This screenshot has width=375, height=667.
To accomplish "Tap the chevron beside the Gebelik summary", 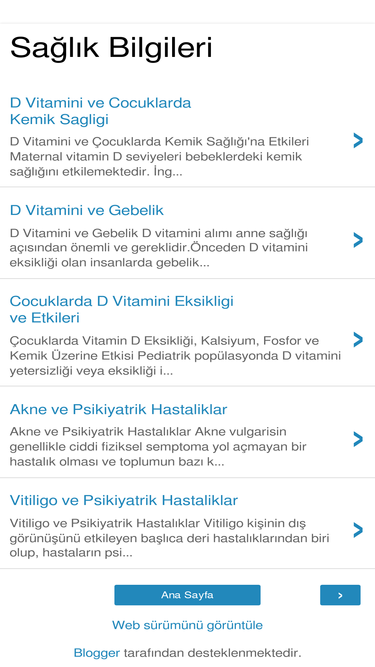I will tap(358, 240).
